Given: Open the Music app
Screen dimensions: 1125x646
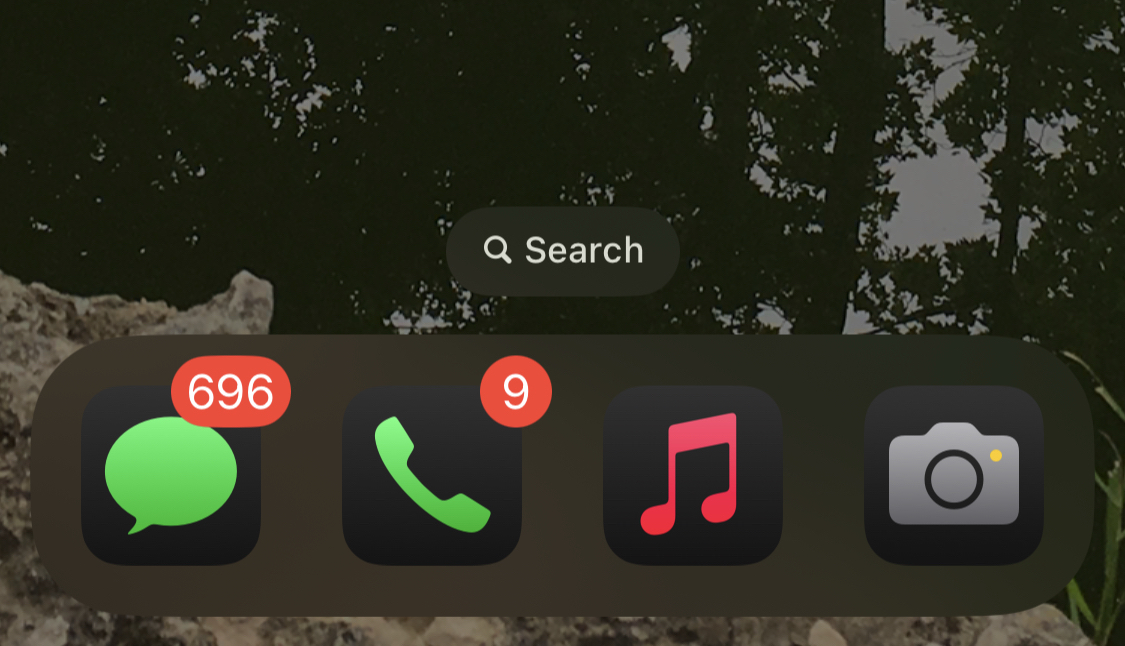Looking at the screenshot, I should (x=693, y=476).
